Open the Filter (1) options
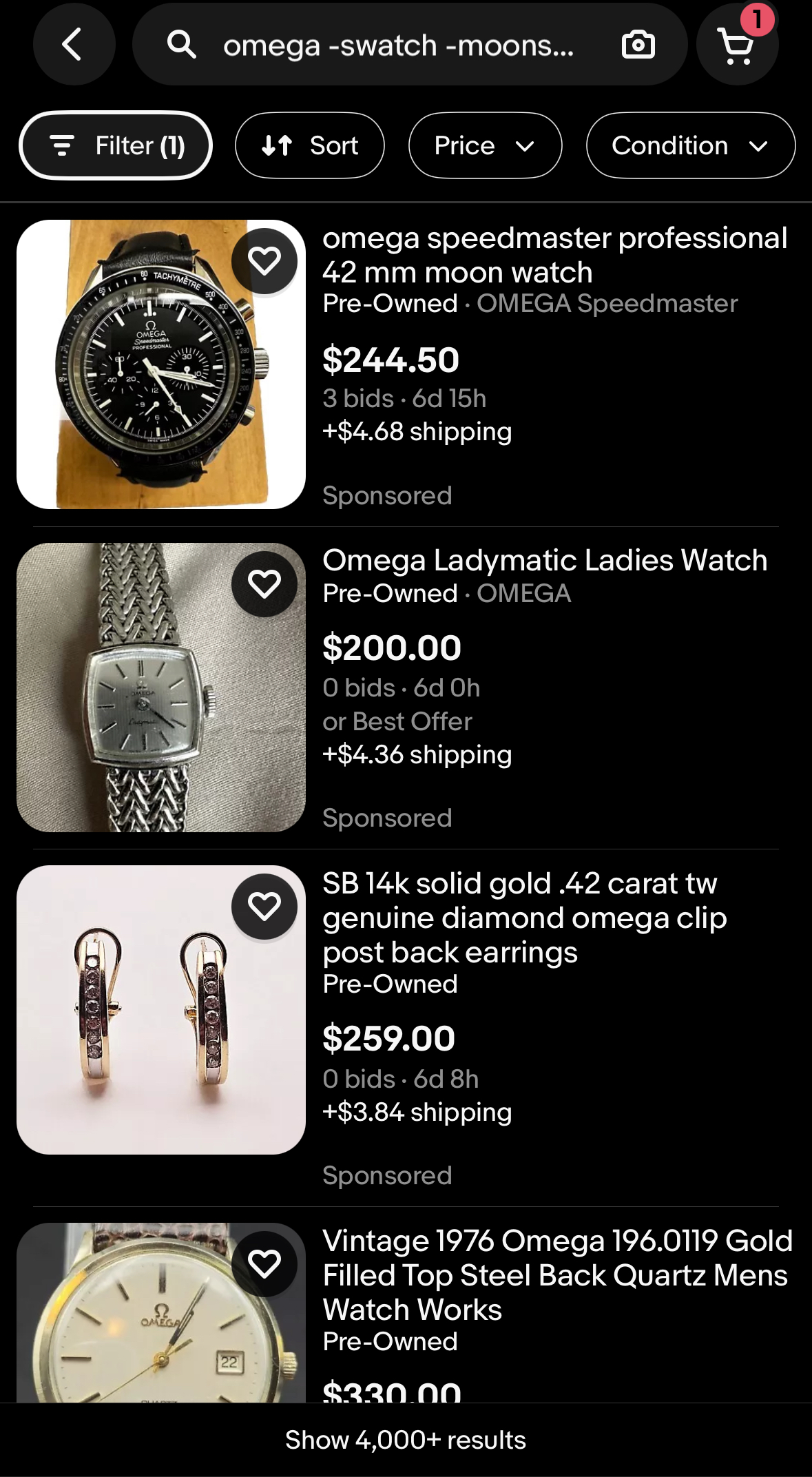 pos(116,145)
